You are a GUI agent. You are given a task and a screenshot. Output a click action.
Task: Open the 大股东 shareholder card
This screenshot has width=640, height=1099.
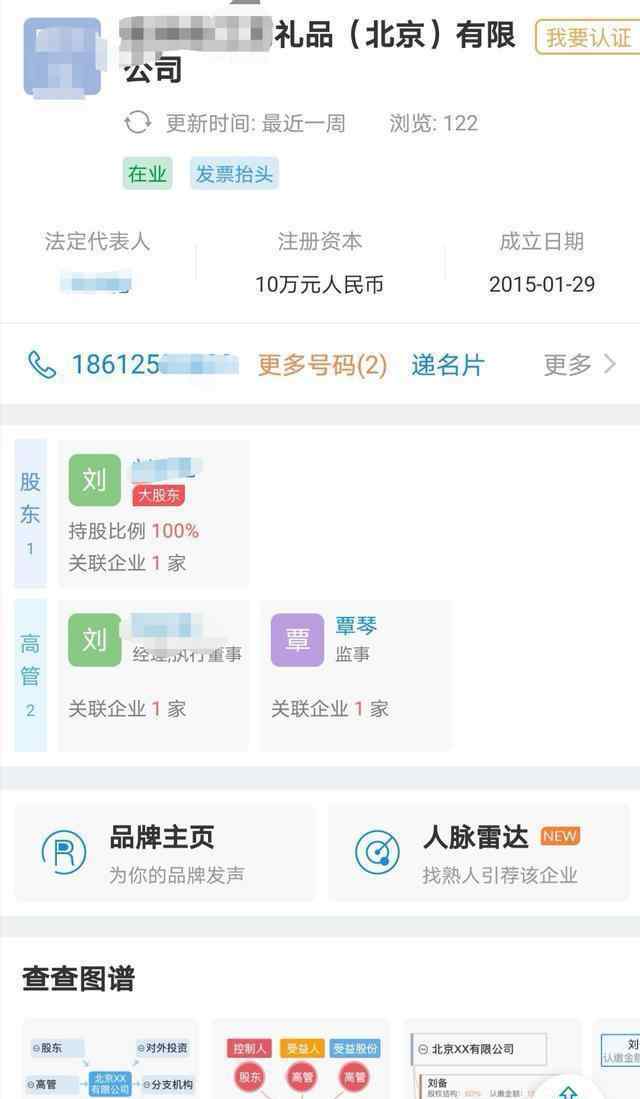153,513
